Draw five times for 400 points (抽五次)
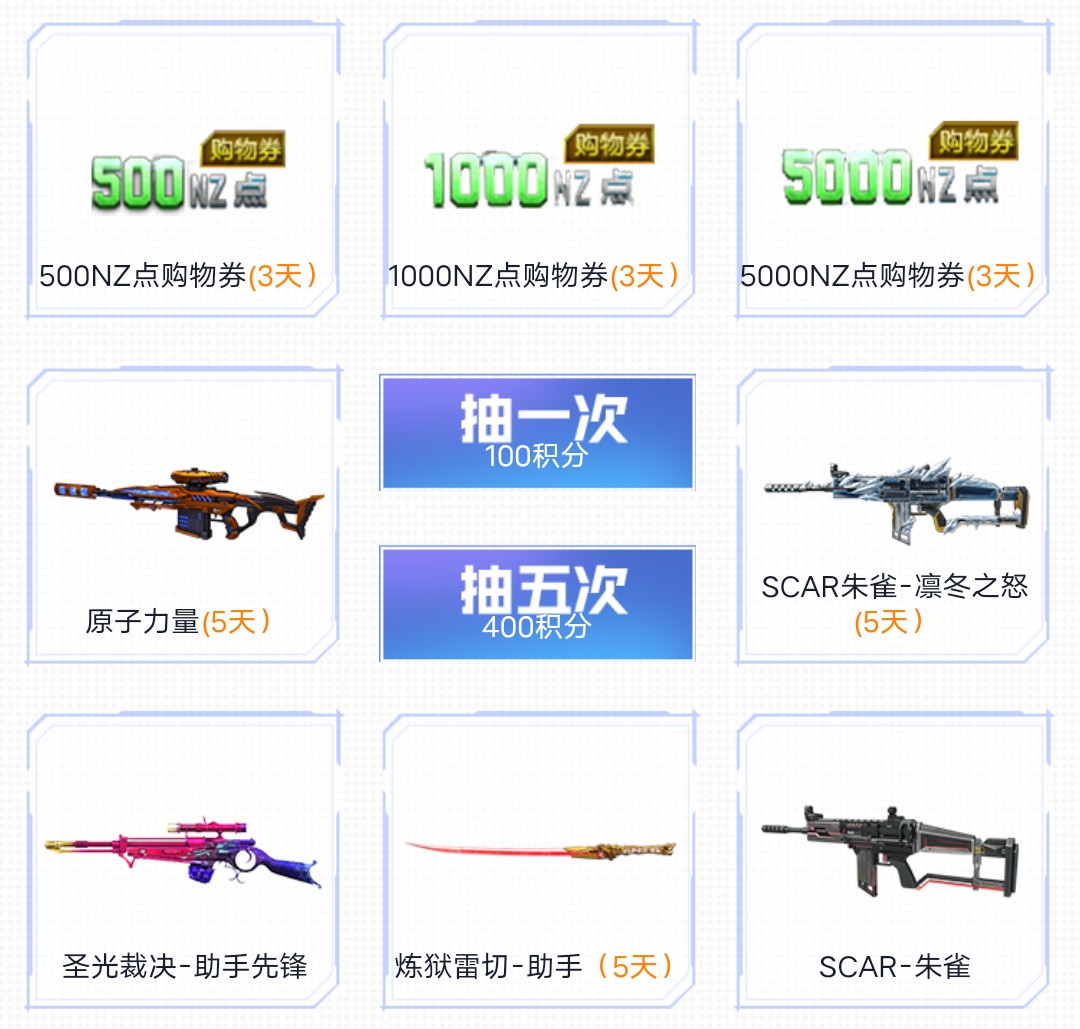This screenshot has width=1080, height=1029. (x=537, y=603)
